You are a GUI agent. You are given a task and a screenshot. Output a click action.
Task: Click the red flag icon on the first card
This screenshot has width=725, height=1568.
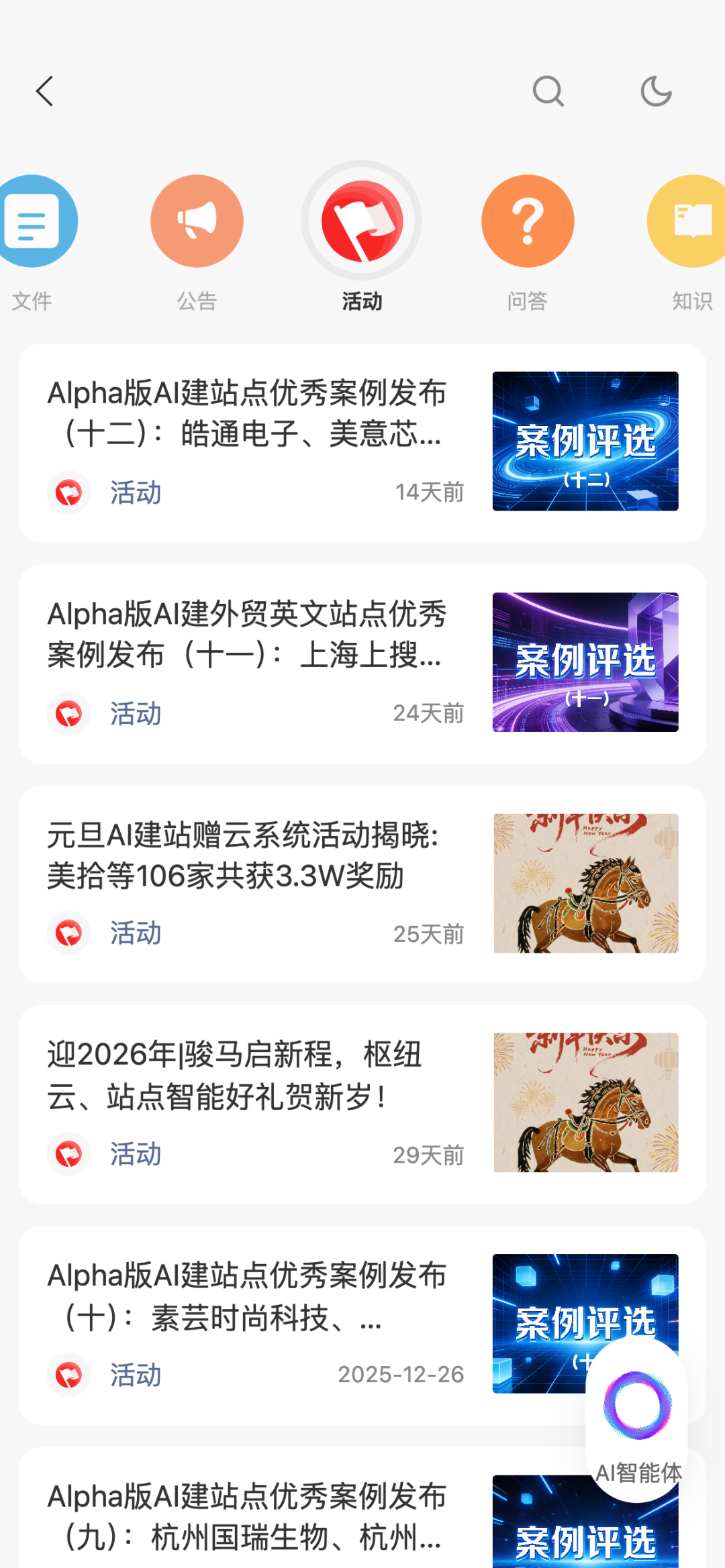[69, 493]
